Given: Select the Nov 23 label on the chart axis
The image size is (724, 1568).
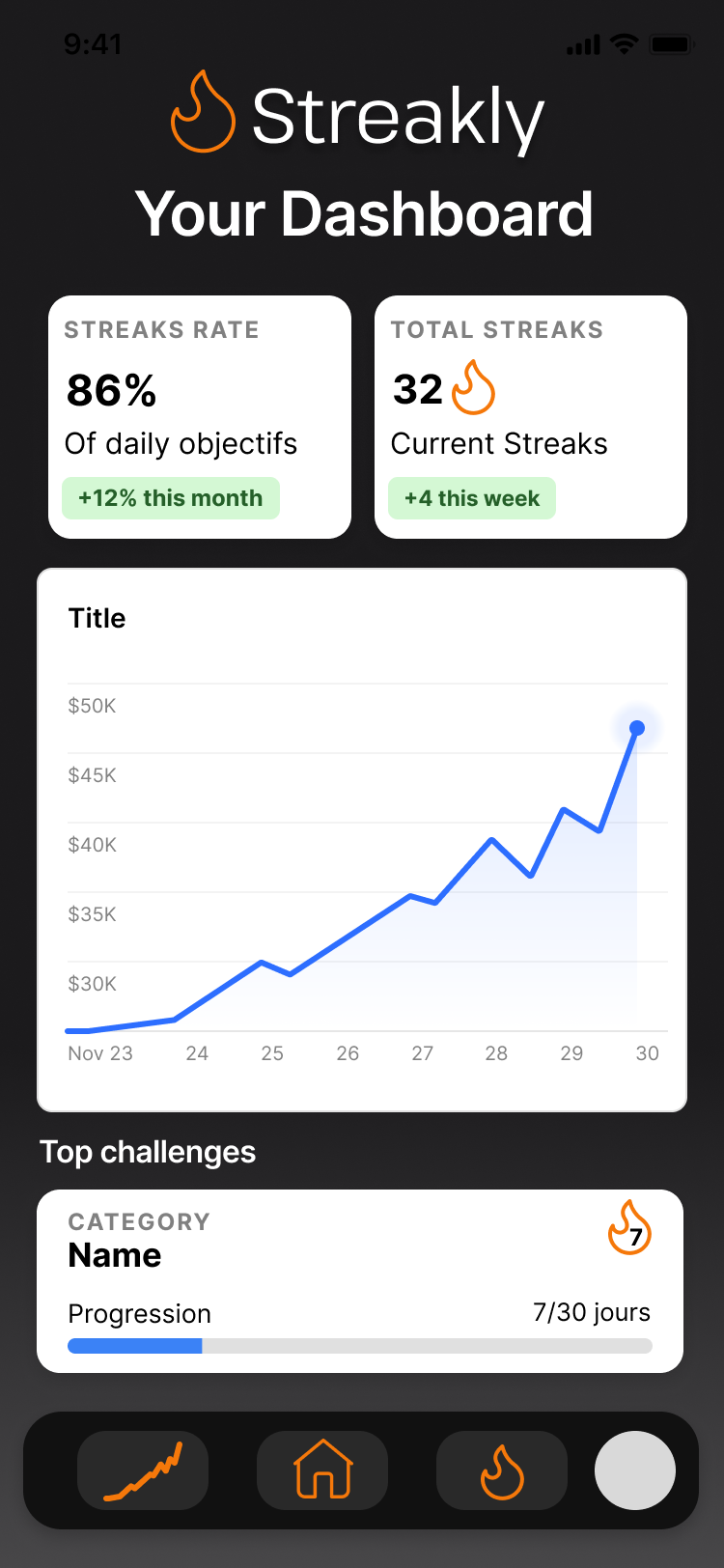Looking at the screenshot, I should (x=100, y=1052).
